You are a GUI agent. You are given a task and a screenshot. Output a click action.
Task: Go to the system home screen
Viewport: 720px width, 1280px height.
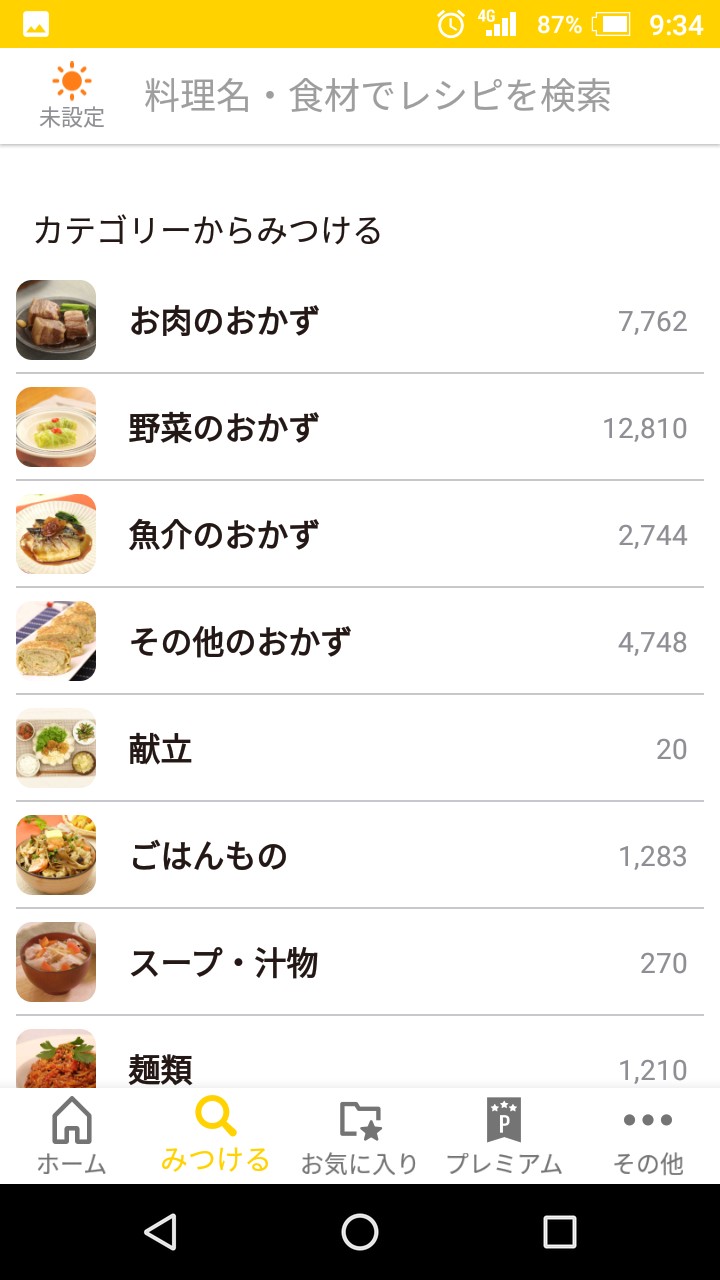pyautogui.click(x=360, y=1232)
